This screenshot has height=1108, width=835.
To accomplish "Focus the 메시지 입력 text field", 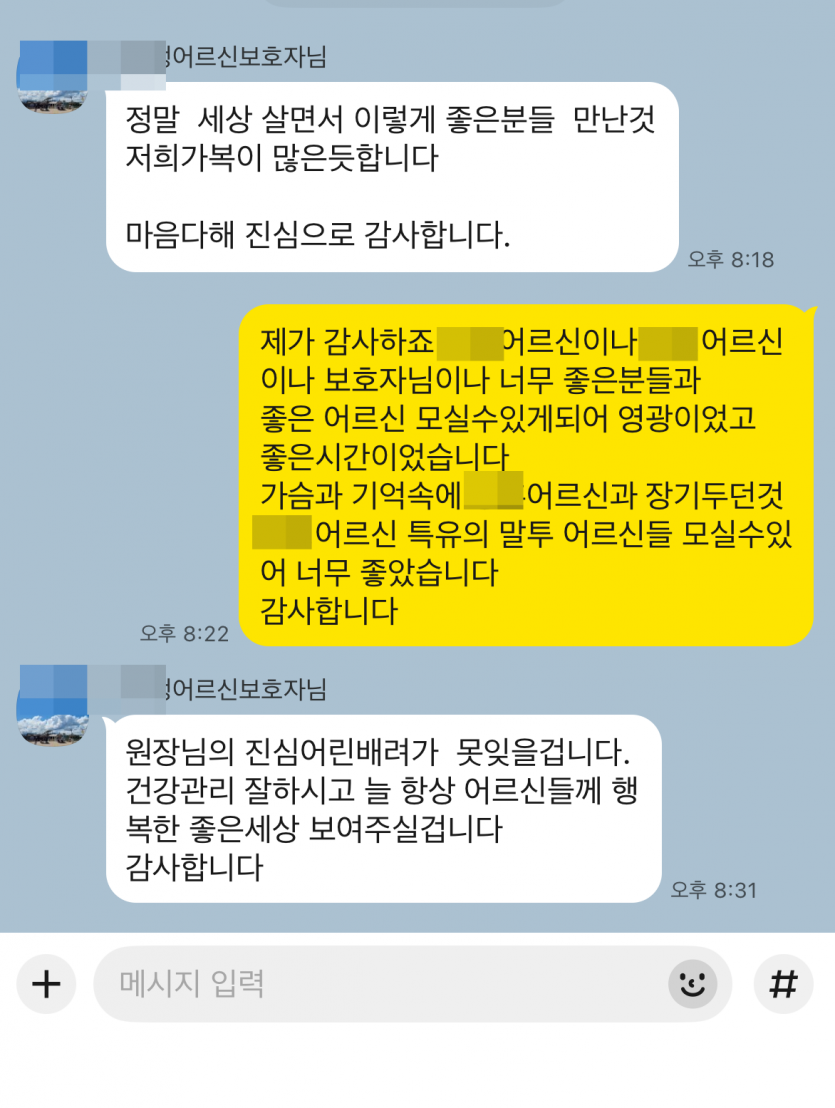I will click(x=380, y=984).
